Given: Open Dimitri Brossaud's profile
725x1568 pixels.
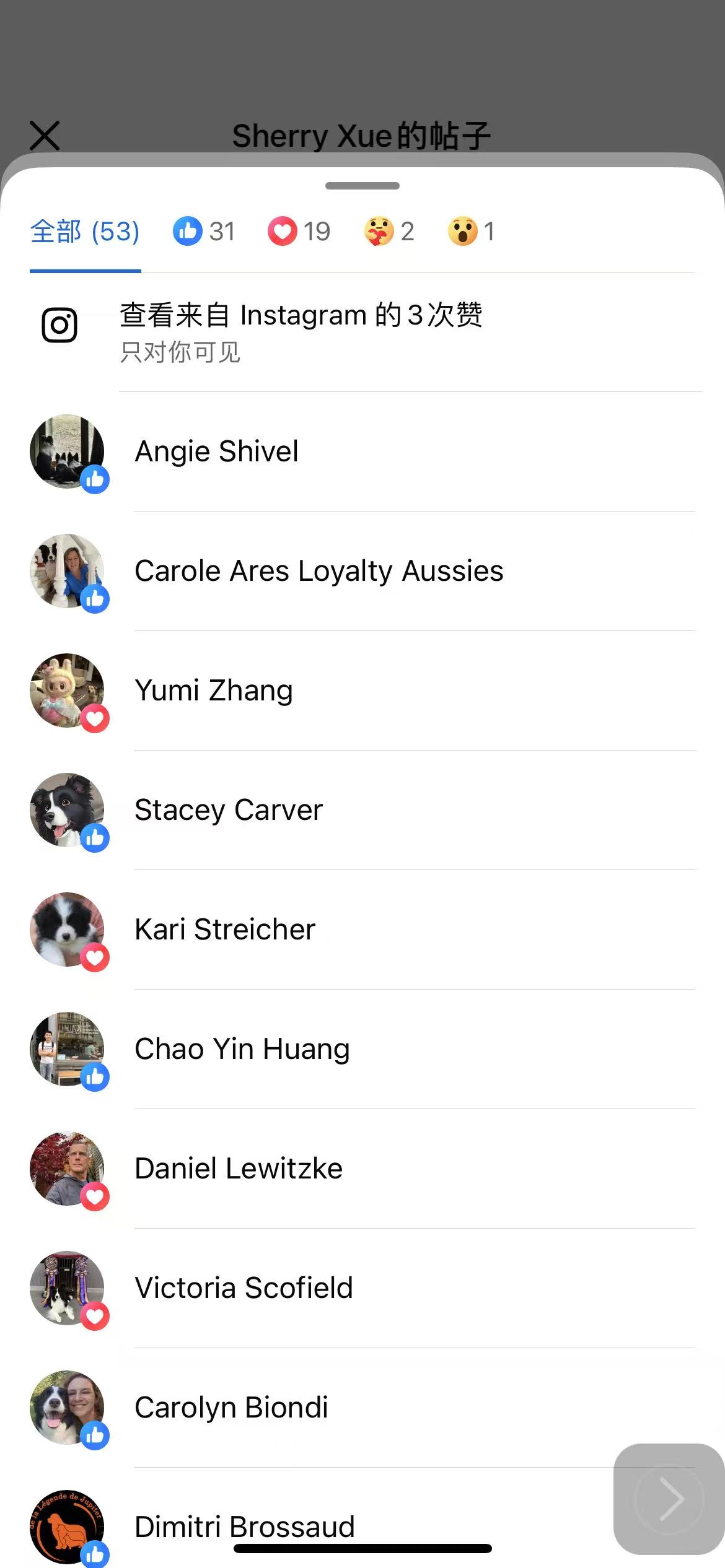Looking at the screenshot, I should coord(244,1526).
